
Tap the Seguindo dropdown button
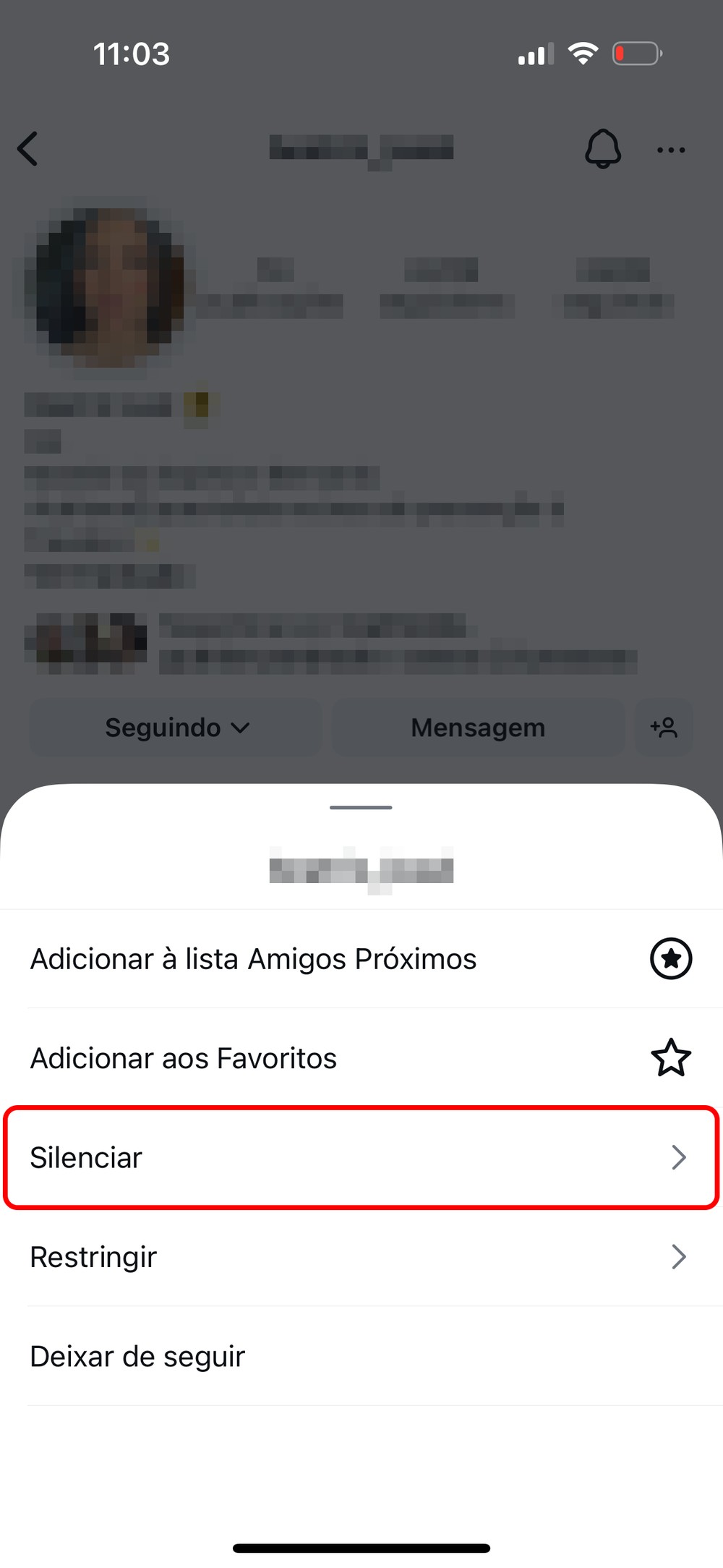176,728
